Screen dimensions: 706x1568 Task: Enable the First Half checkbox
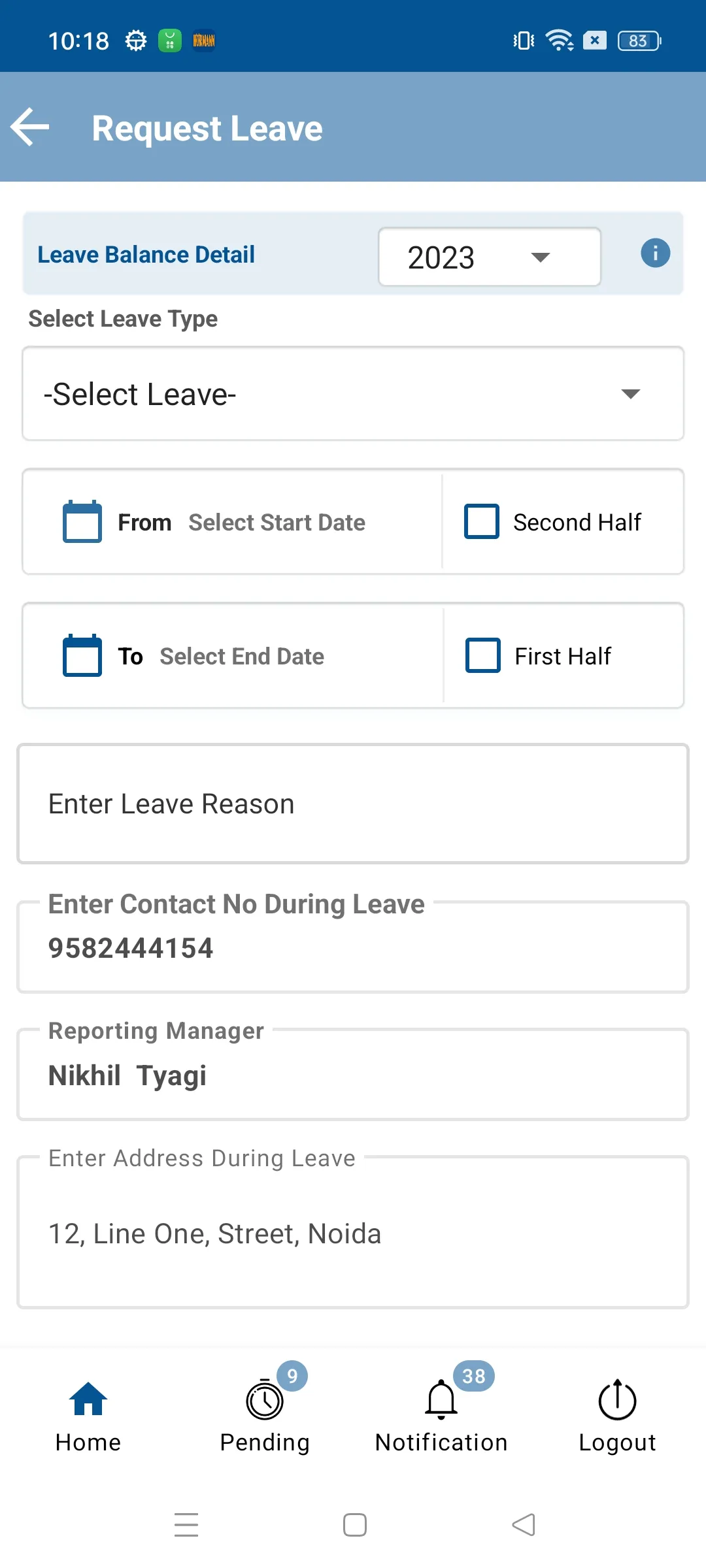point(482,655)
